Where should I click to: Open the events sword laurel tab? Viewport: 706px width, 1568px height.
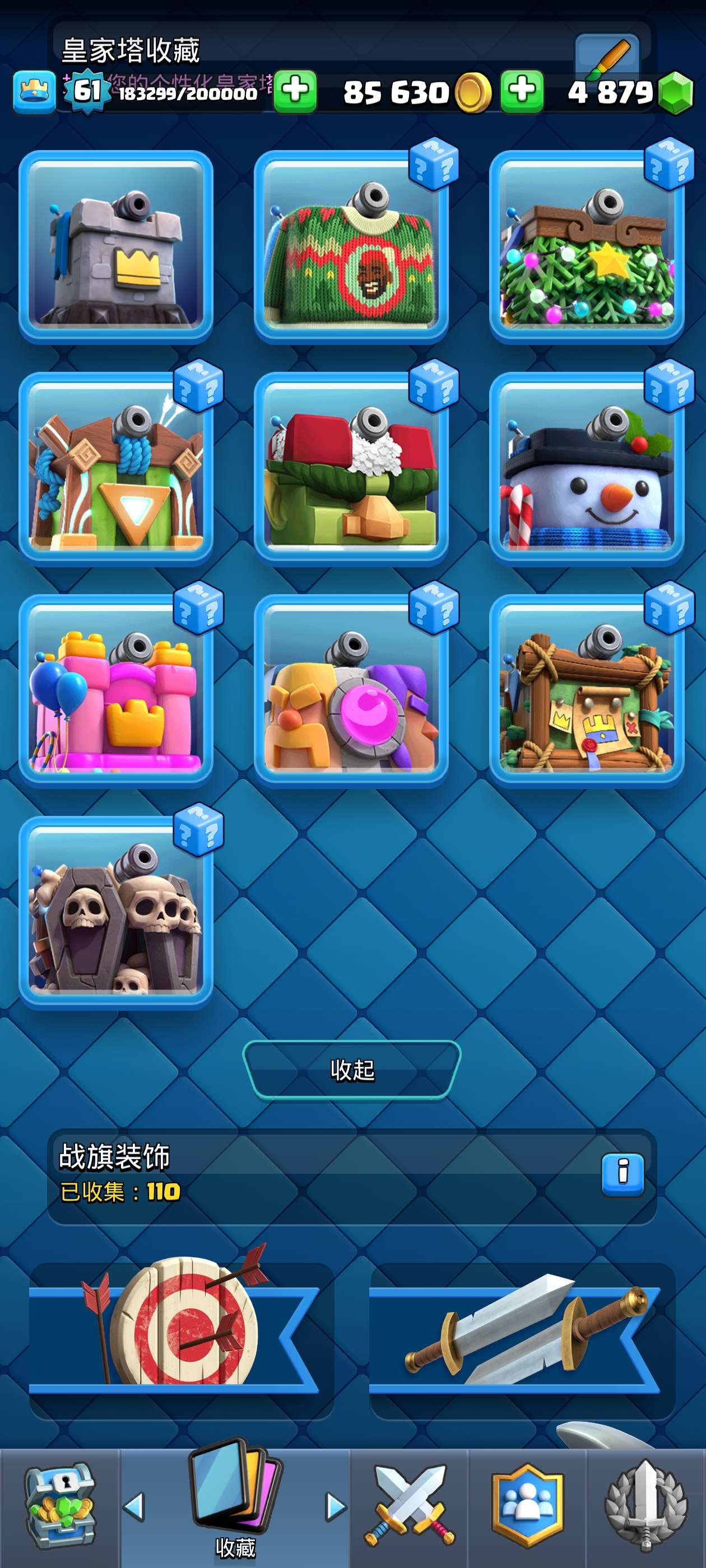point(645,1505)
